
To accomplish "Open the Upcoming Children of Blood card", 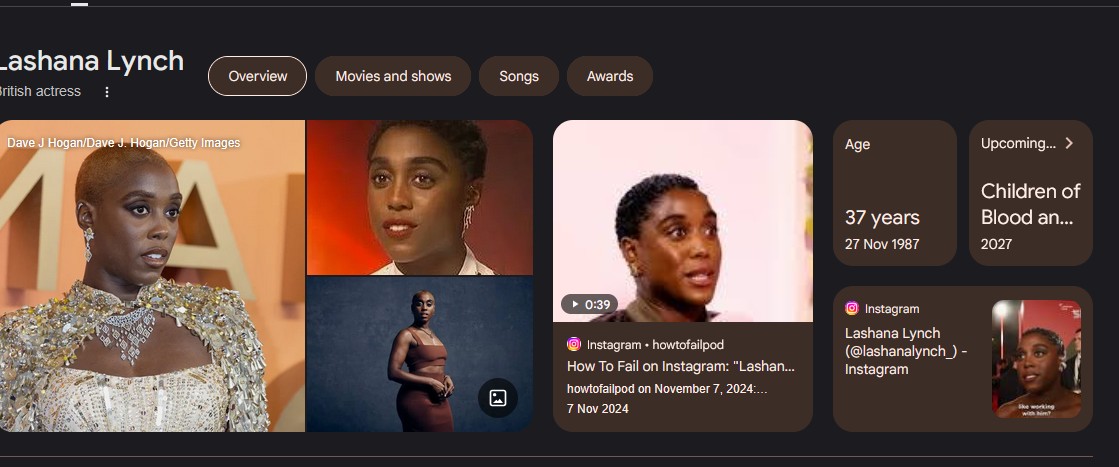I will pos(1030,193).
